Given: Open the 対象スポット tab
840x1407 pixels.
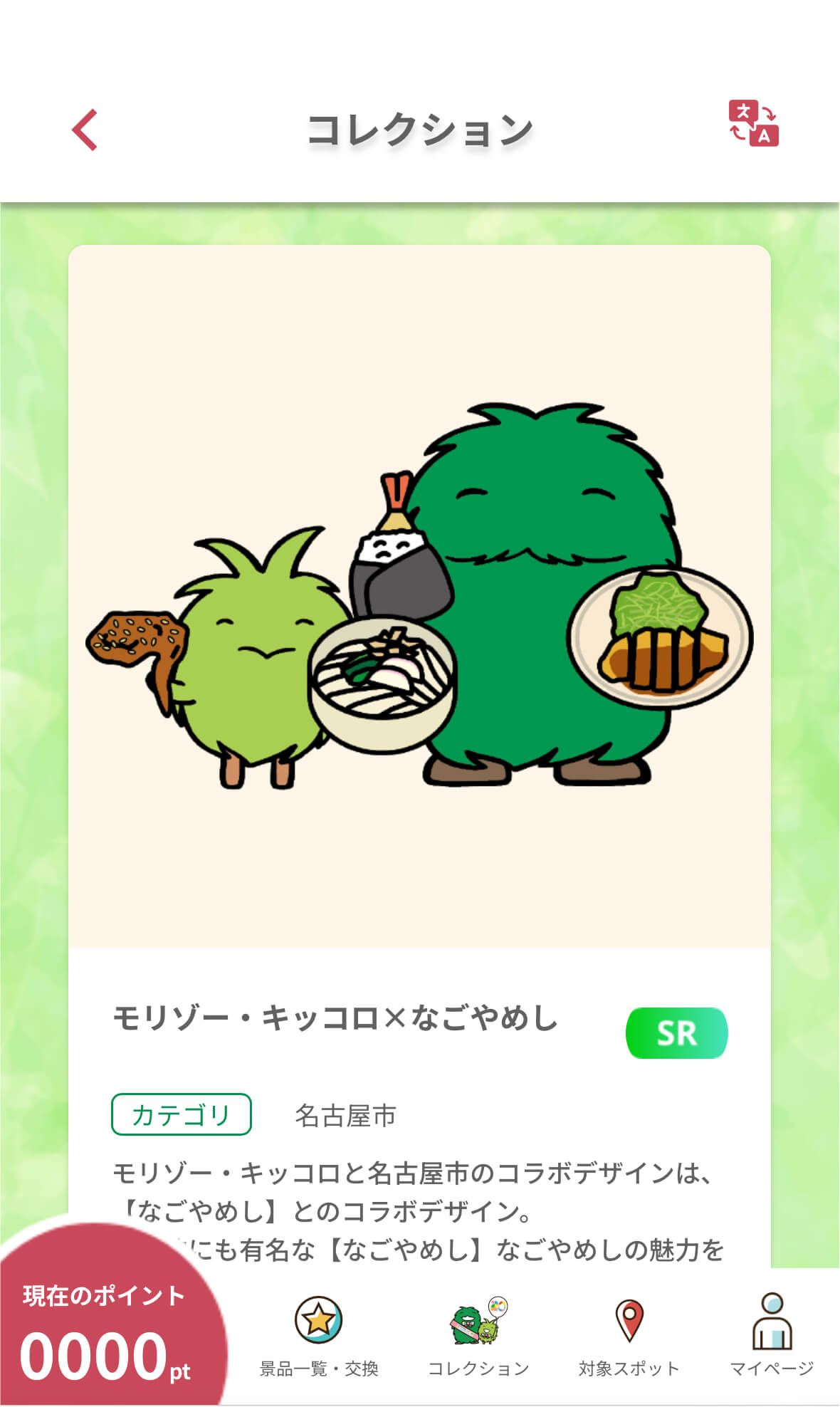Looking at the screenshot, I should tap(629, 1337).
